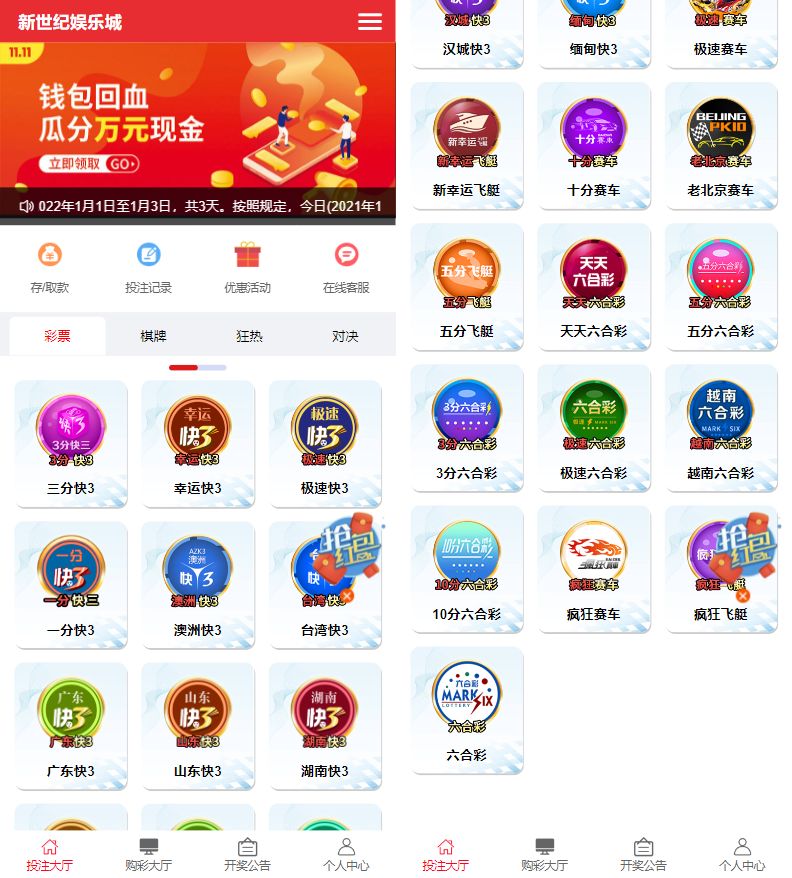The height and width of the screenshot is (878, 792).
Task: Open the 老北京赛车 PK10 icon
Action: click(720, 130)
